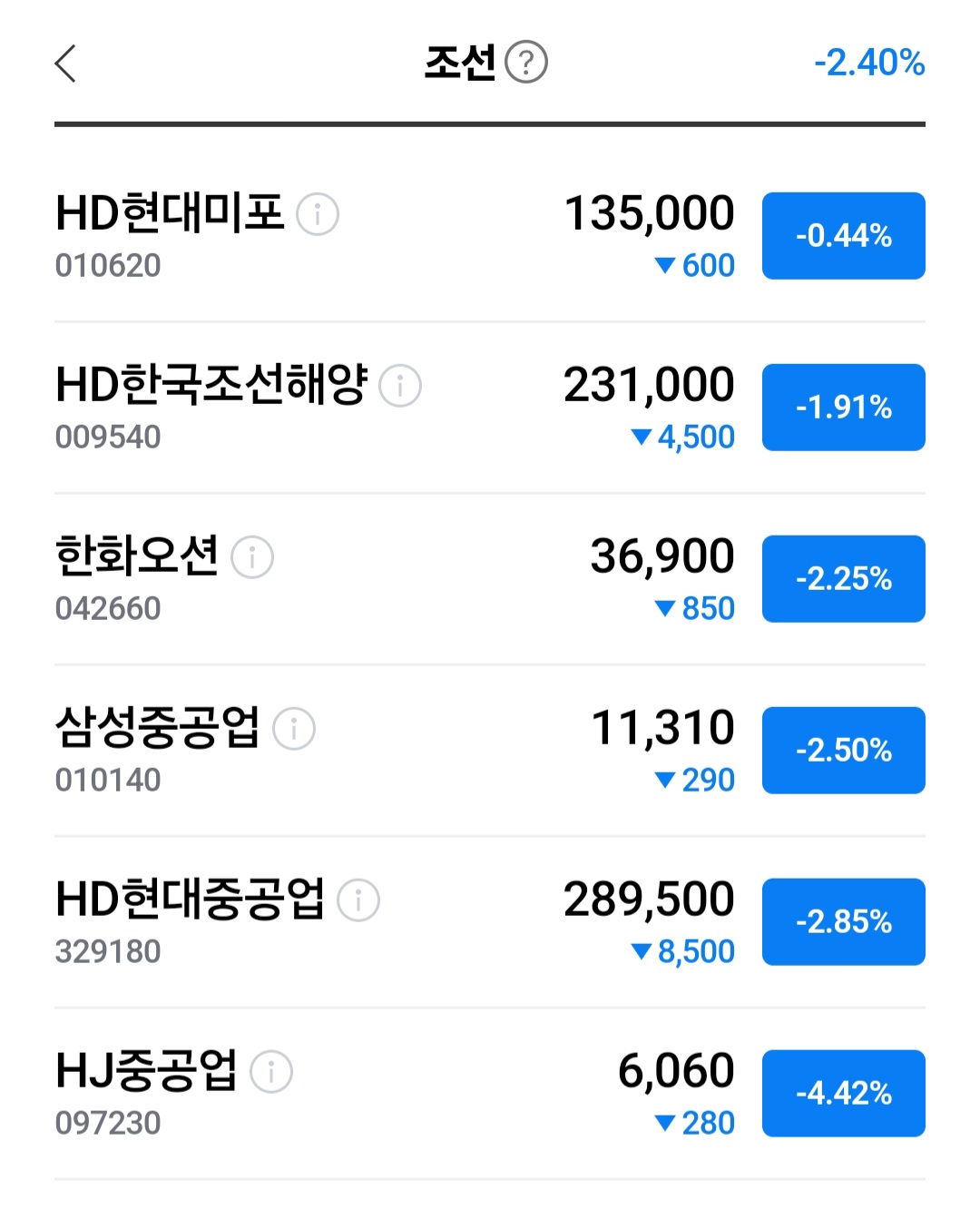The height and width of the screenshot is (1209, 980).
Task: Open the HD현대미포 stock row
Action: (x=490, y=236)
